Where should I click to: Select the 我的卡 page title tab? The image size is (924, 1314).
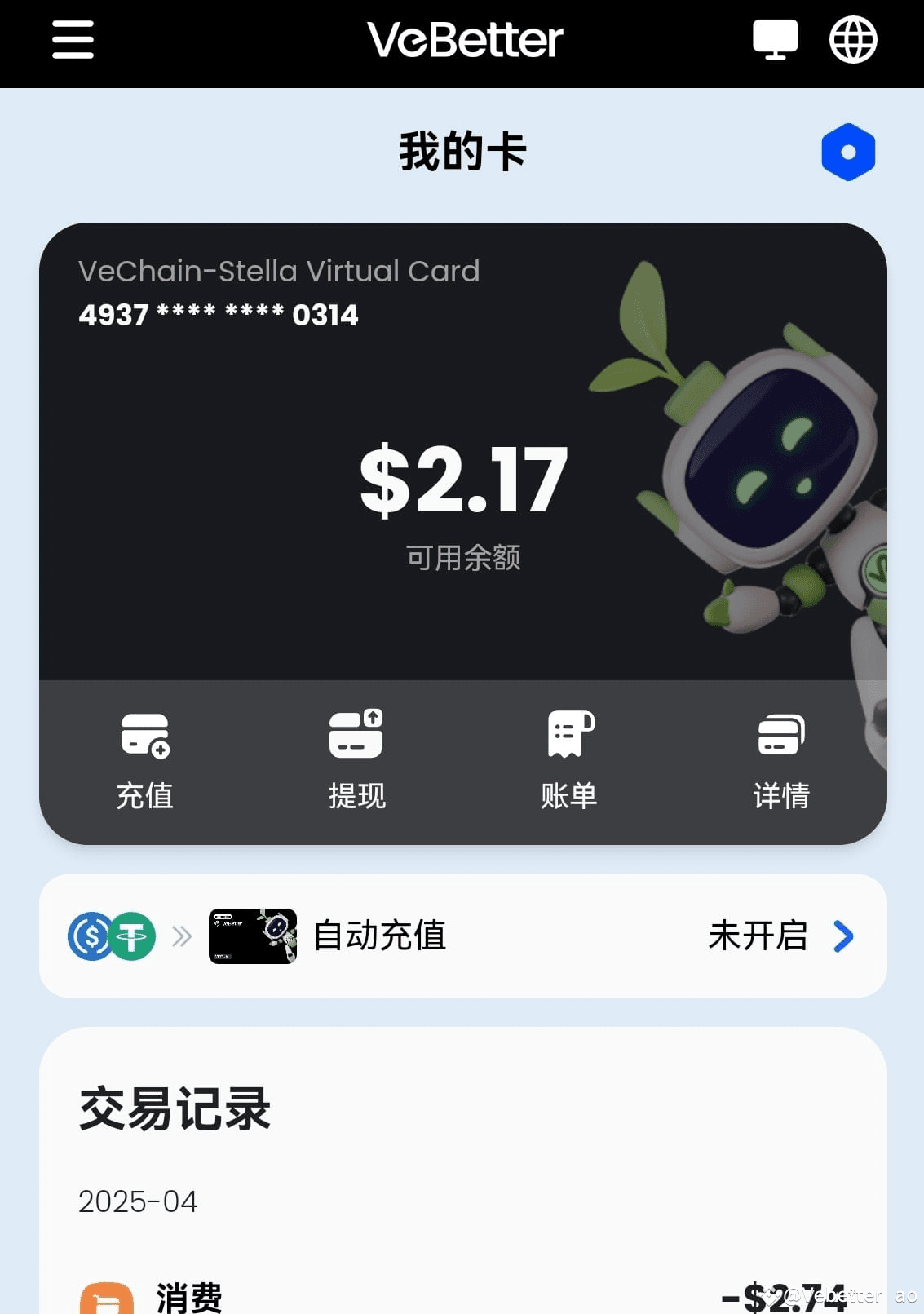[462, 151]
